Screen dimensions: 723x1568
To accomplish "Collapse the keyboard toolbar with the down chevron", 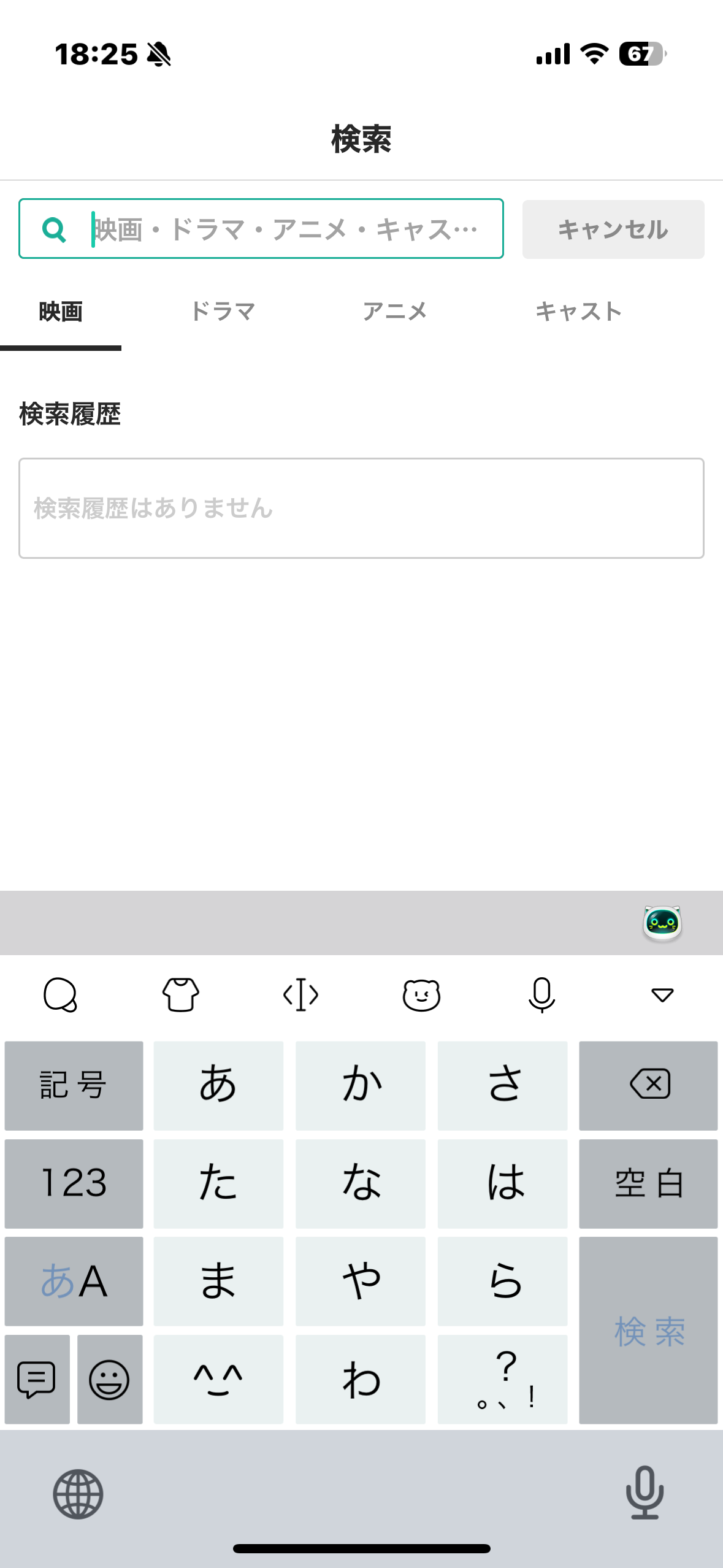I will 661,994.
